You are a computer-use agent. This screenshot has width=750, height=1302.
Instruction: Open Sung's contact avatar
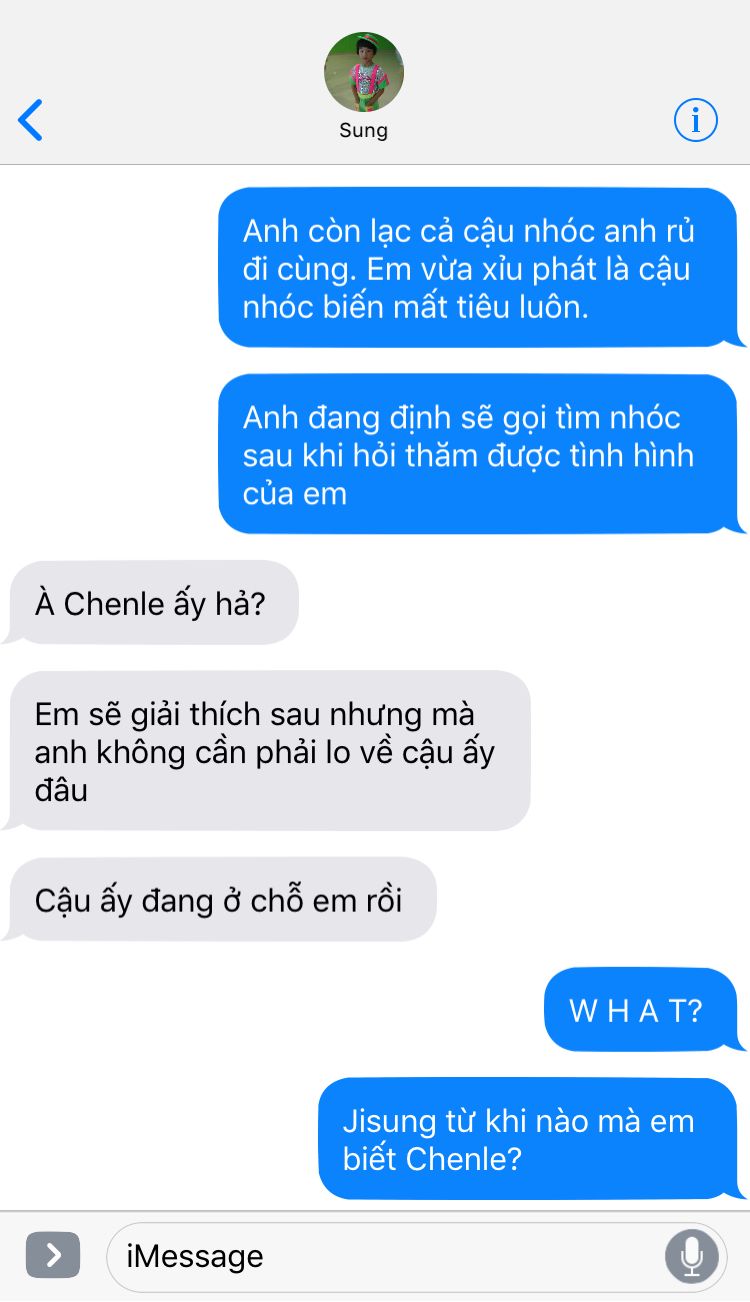coord(364,72)
